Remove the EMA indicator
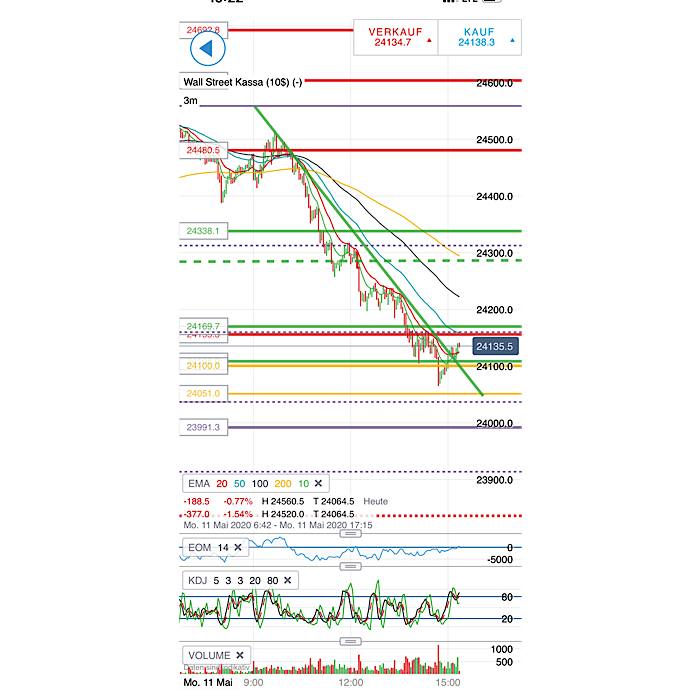700x700 pixels. (x=319, y=484)
